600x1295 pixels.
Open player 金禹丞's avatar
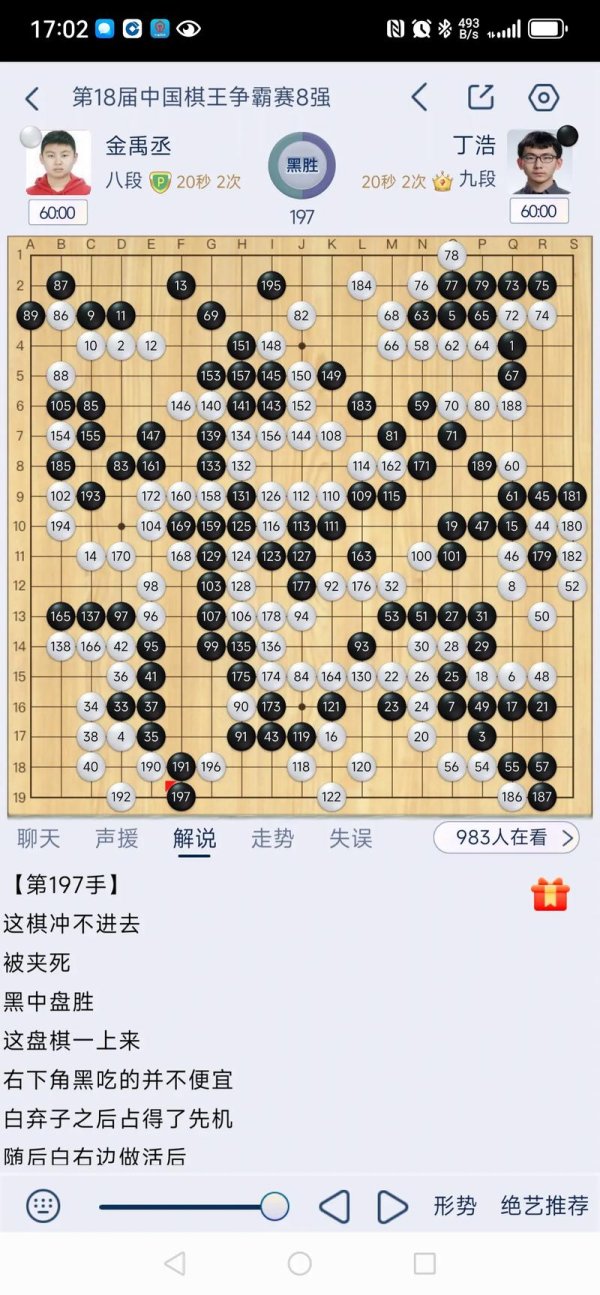point(58,162)
